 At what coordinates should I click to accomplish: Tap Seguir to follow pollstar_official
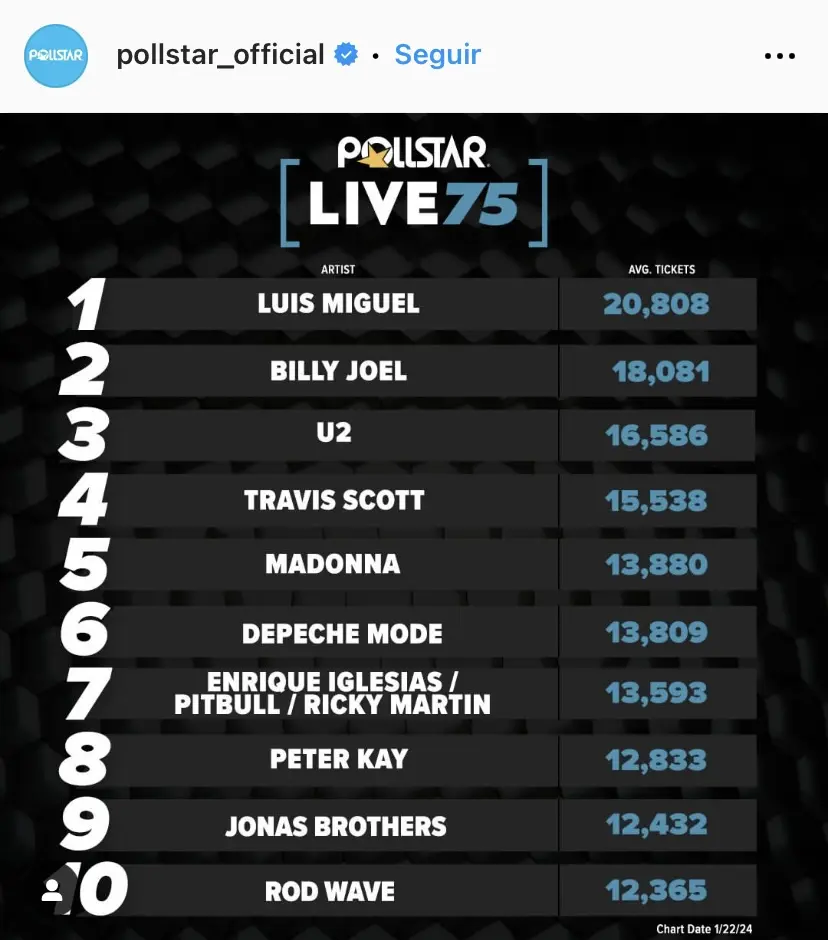(x=438, y=55)
